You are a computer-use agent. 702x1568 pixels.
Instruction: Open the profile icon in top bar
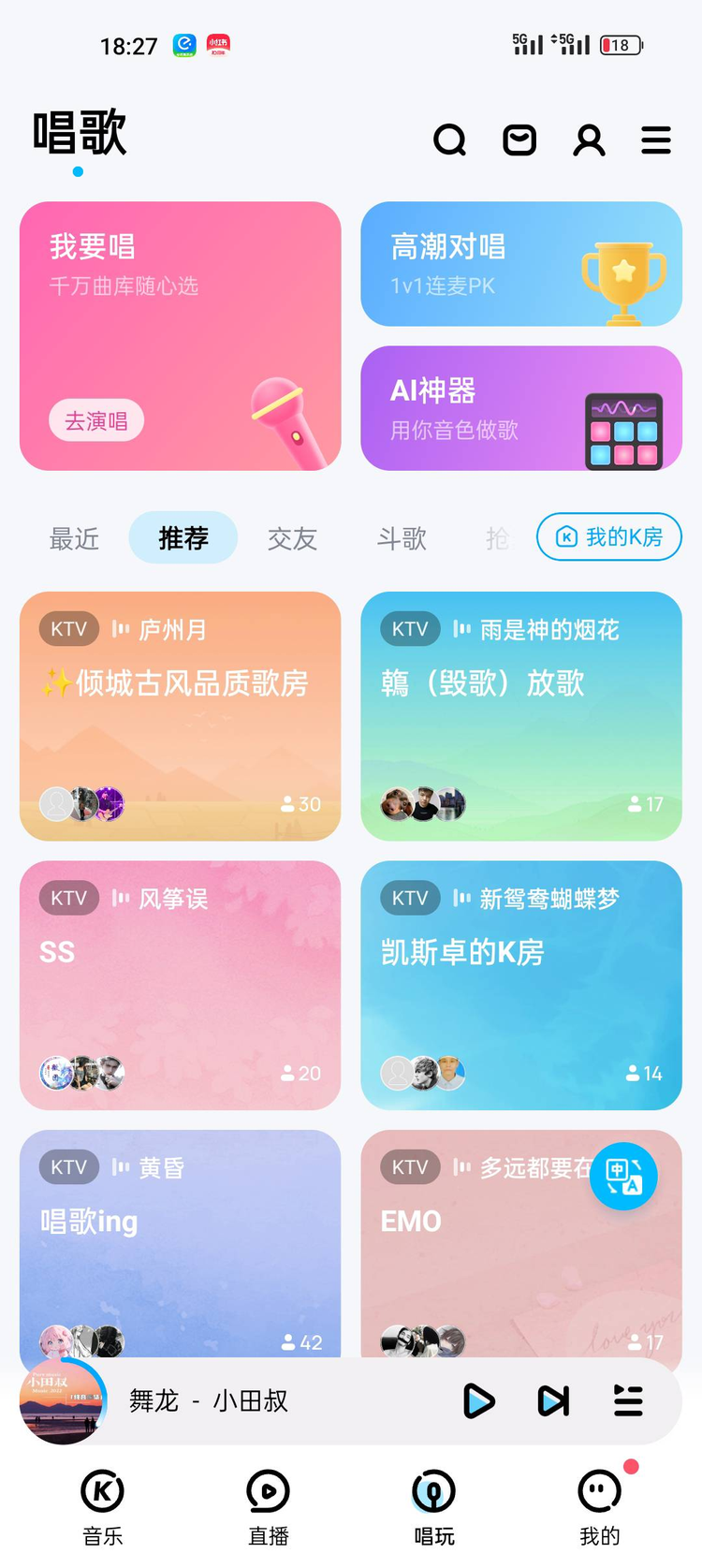click(589, 140)
